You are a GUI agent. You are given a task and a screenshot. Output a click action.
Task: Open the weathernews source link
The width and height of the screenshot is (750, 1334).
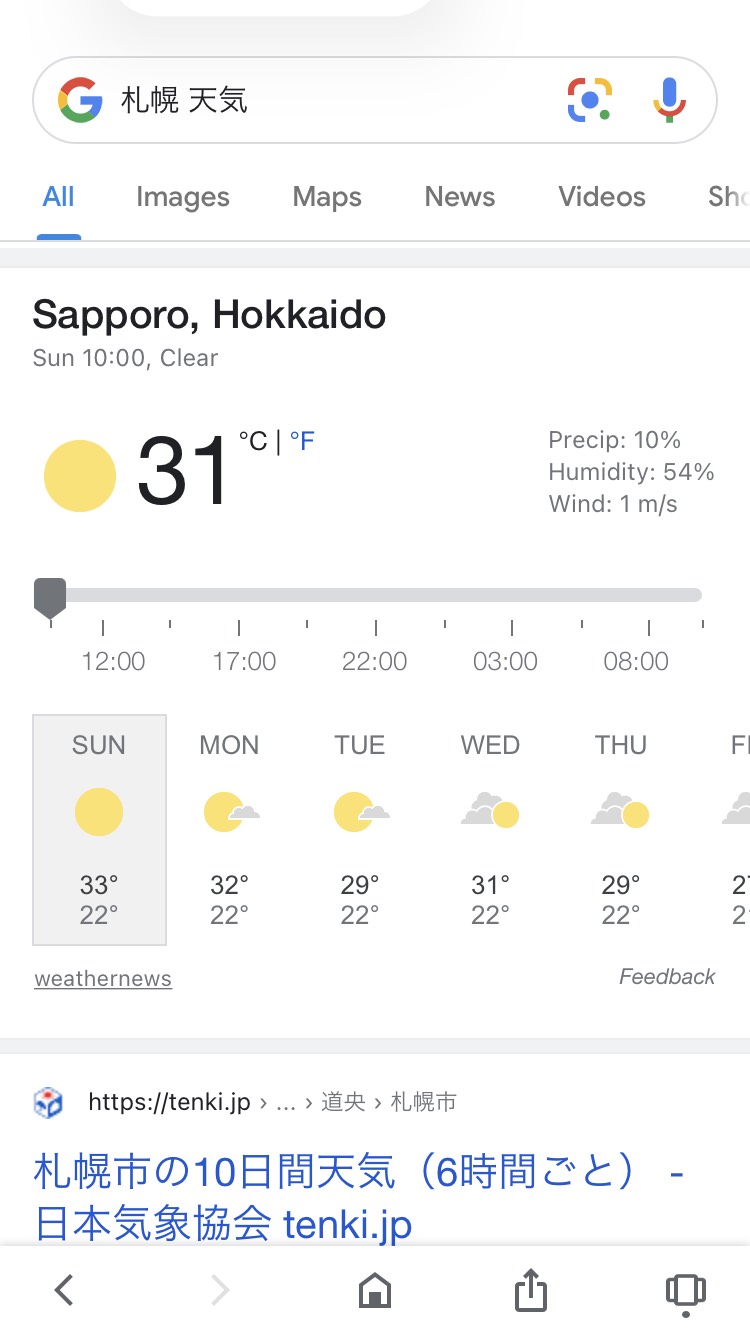click(103, 979)
